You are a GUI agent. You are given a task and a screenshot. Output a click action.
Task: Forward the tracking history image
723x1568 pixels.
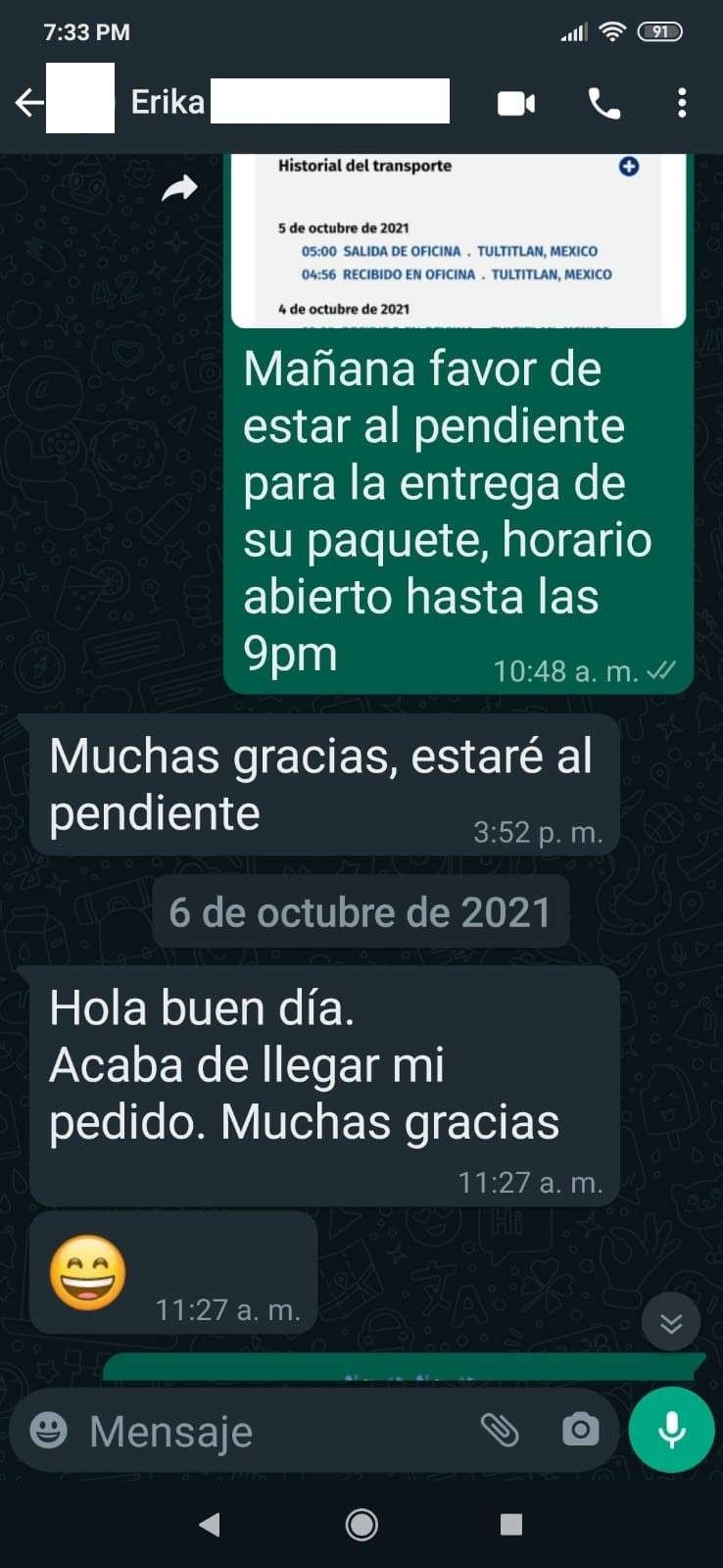[179, 188]
